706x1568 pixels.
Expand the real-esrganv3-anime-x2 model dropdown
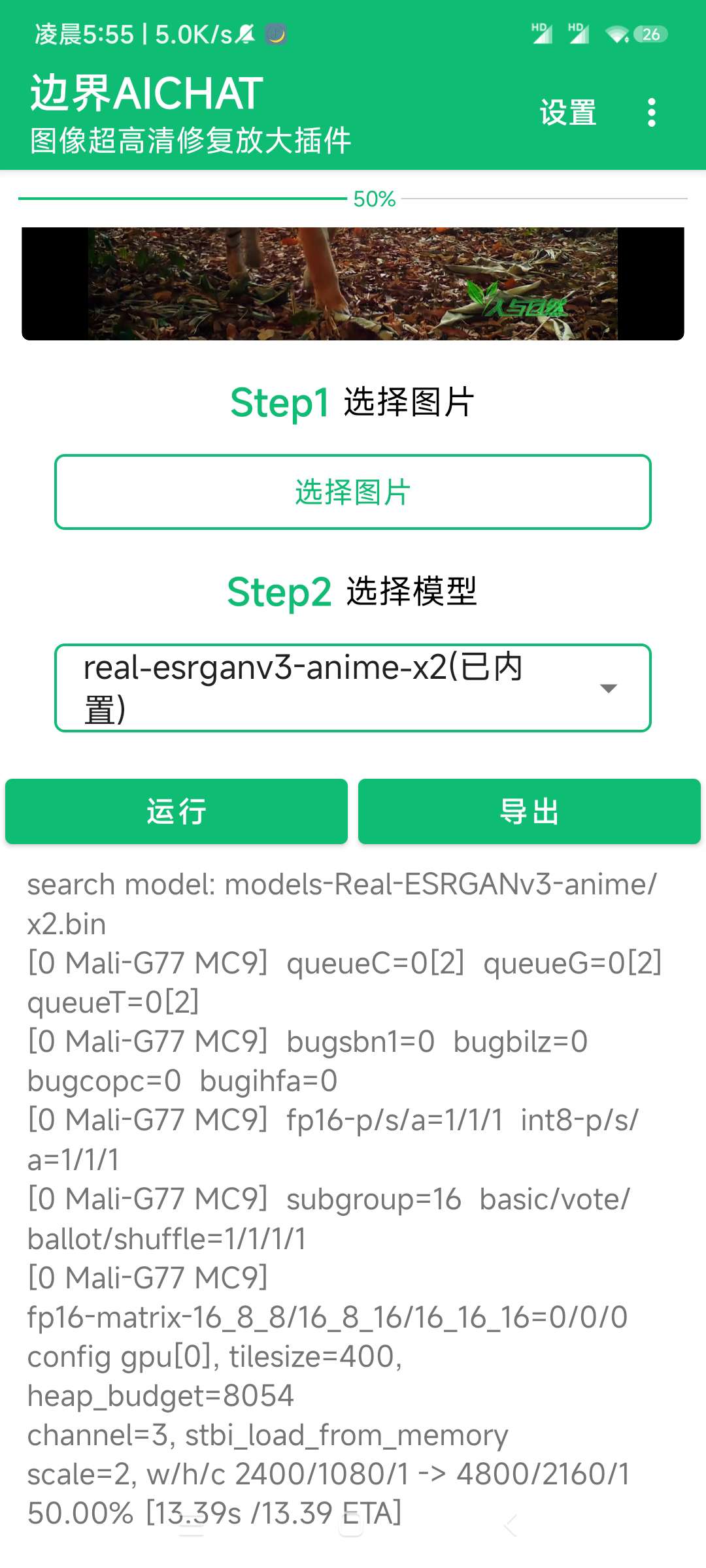[353, 688]
